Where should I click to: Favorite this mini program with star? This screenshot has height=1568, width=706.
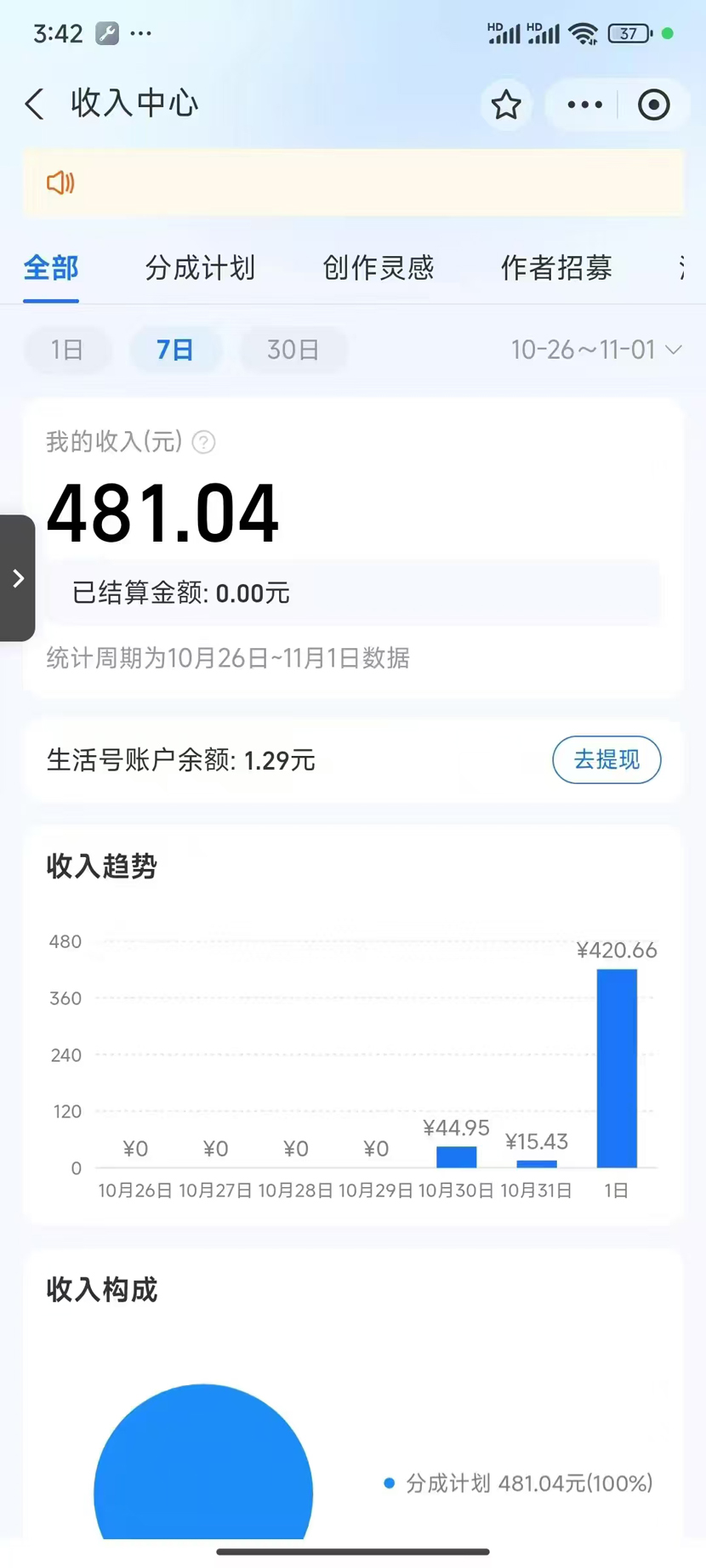coord(506,105)
